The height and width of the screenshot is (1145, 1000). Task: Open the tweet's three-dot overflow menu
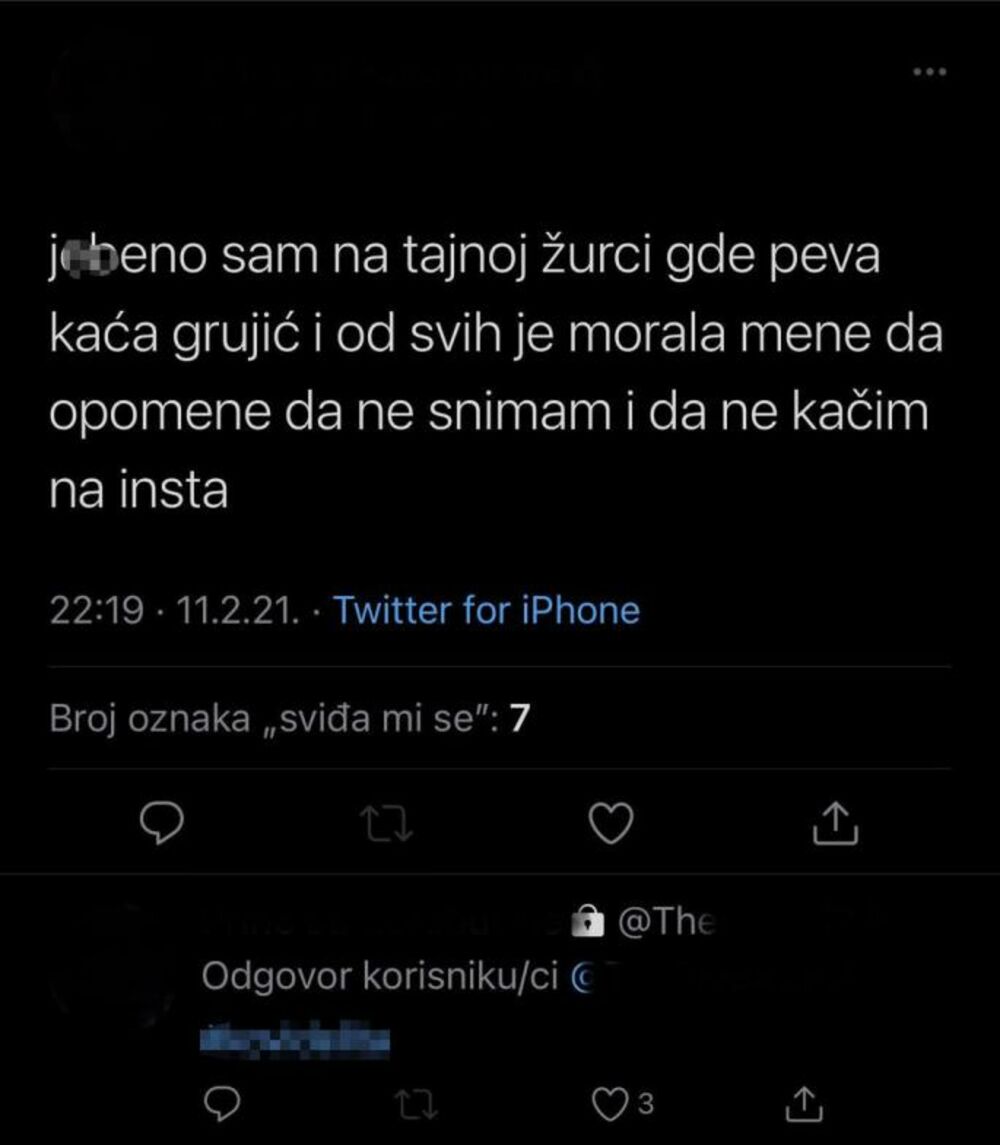point(930,73)
